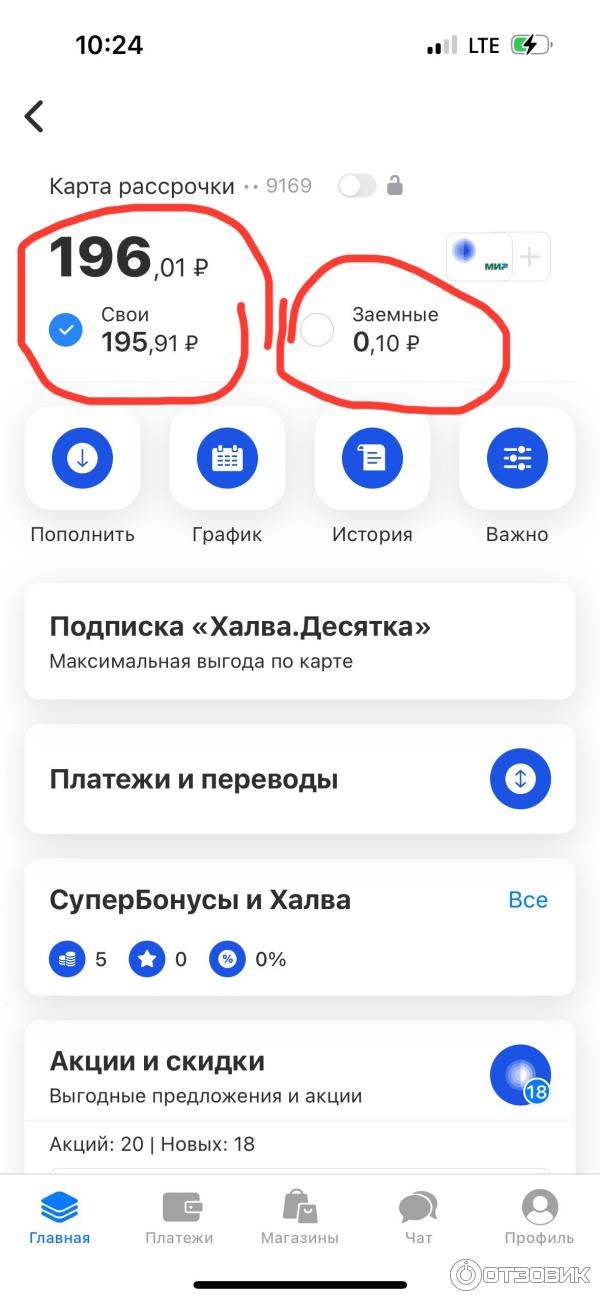Switch to the Магазины tab
600x1301 pixels.
click(x=300, y=1217)
